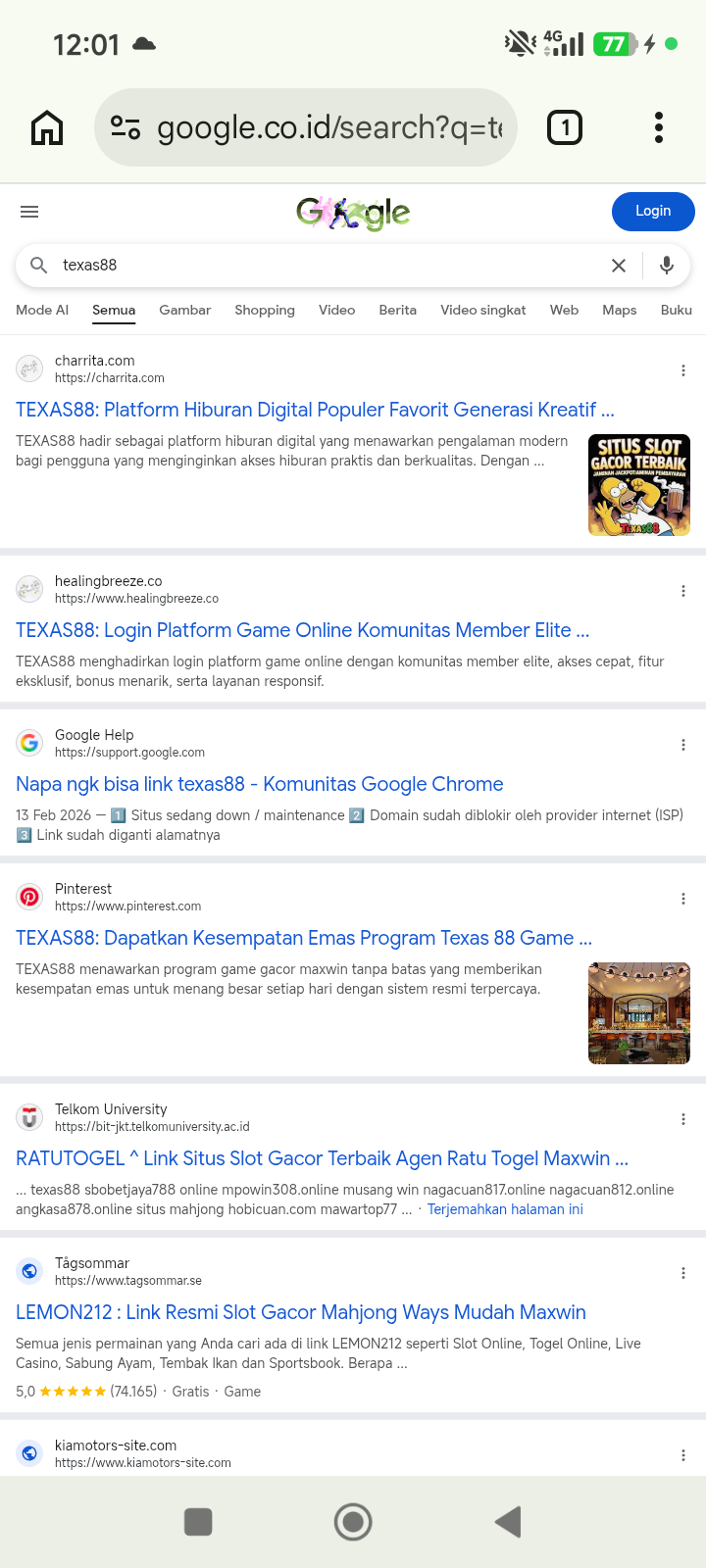Open the Video singkat tab
The image size is (706, 1568).
pos(483,310)
